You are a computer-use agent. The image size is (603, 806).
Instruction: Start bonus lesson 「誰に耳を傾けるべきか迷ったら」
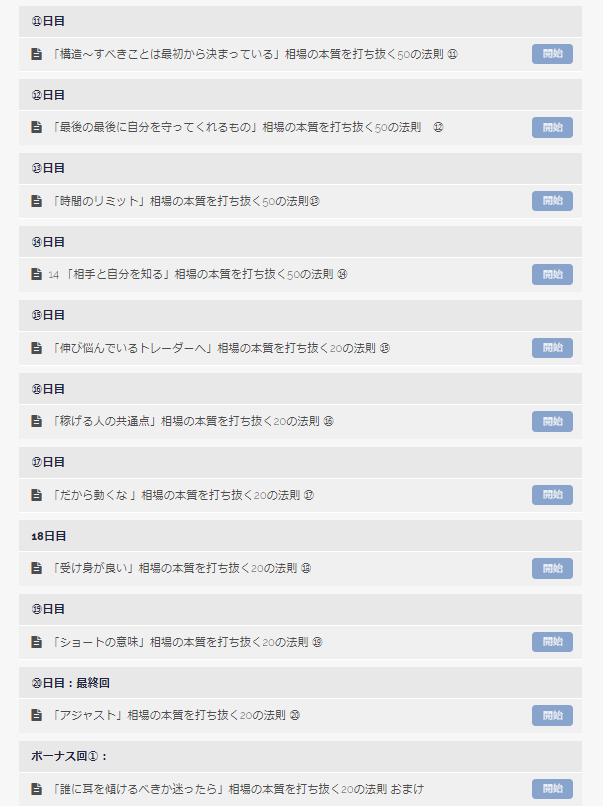pyautogui.click(x=552, y=789)
